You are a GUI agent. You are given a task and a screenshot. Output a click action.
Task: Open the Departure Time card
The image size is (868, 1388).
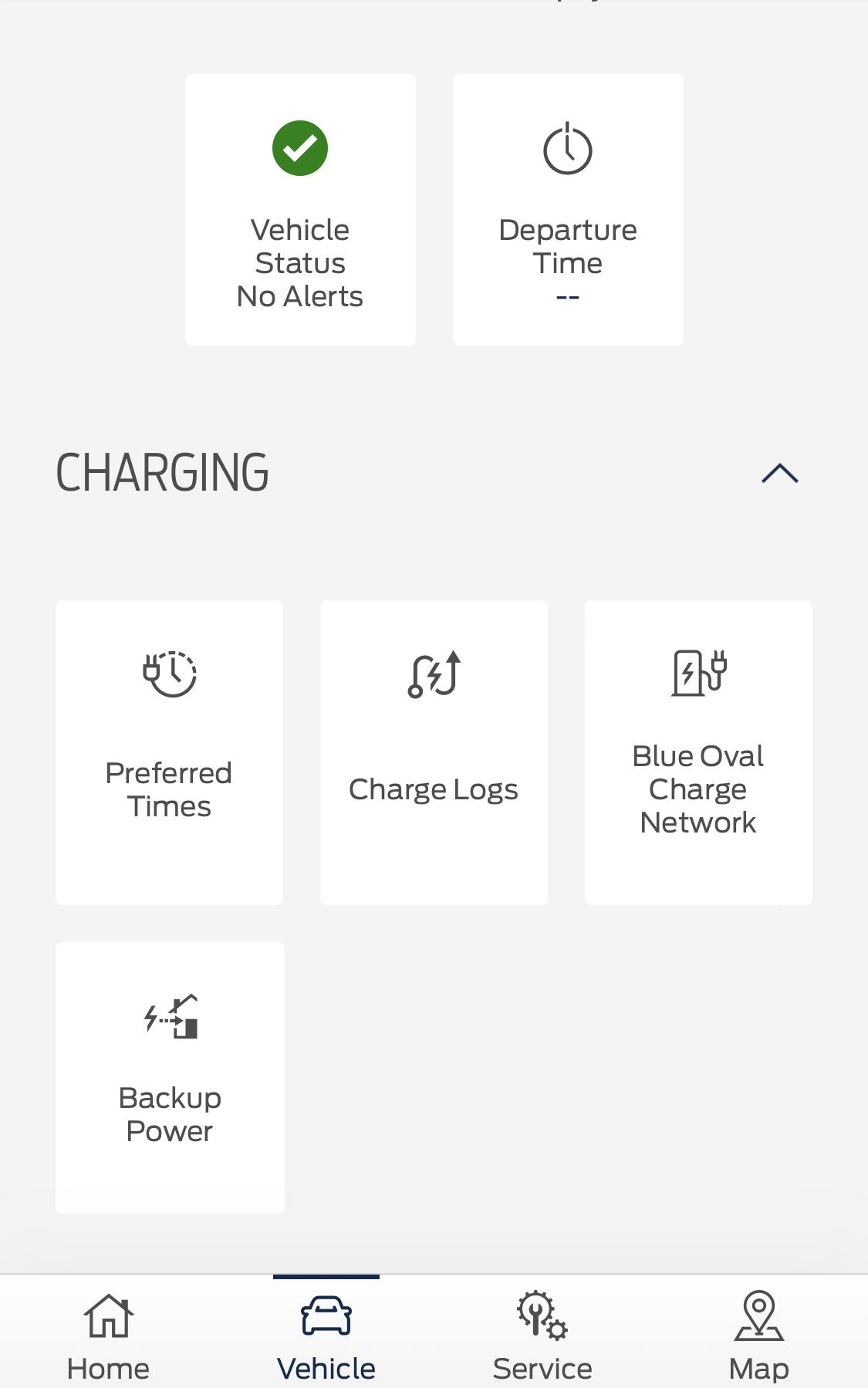point(568,210)
